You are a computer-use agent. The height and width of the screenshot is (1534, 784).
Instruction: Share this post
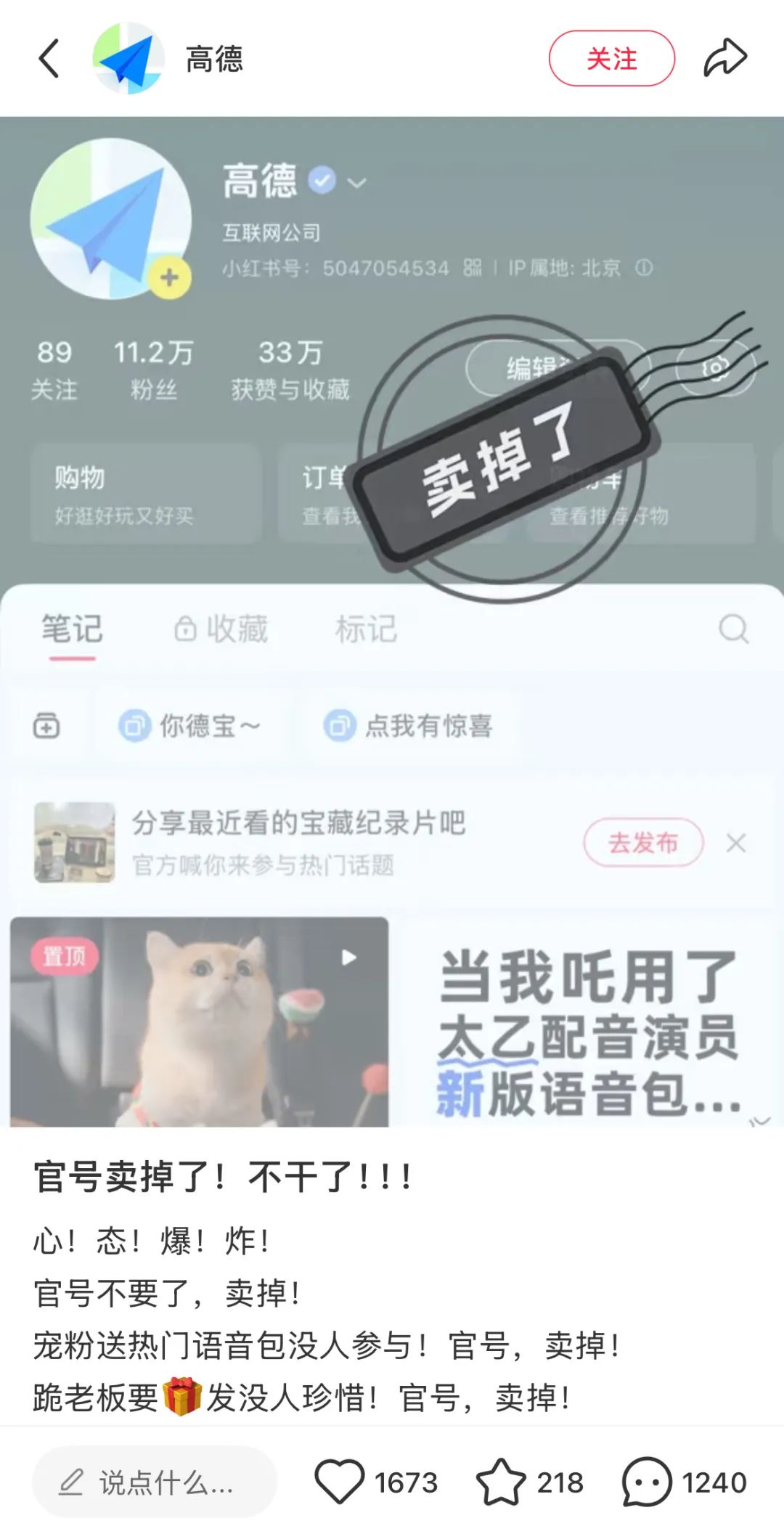pyautogui.click(x=724, y=58)
